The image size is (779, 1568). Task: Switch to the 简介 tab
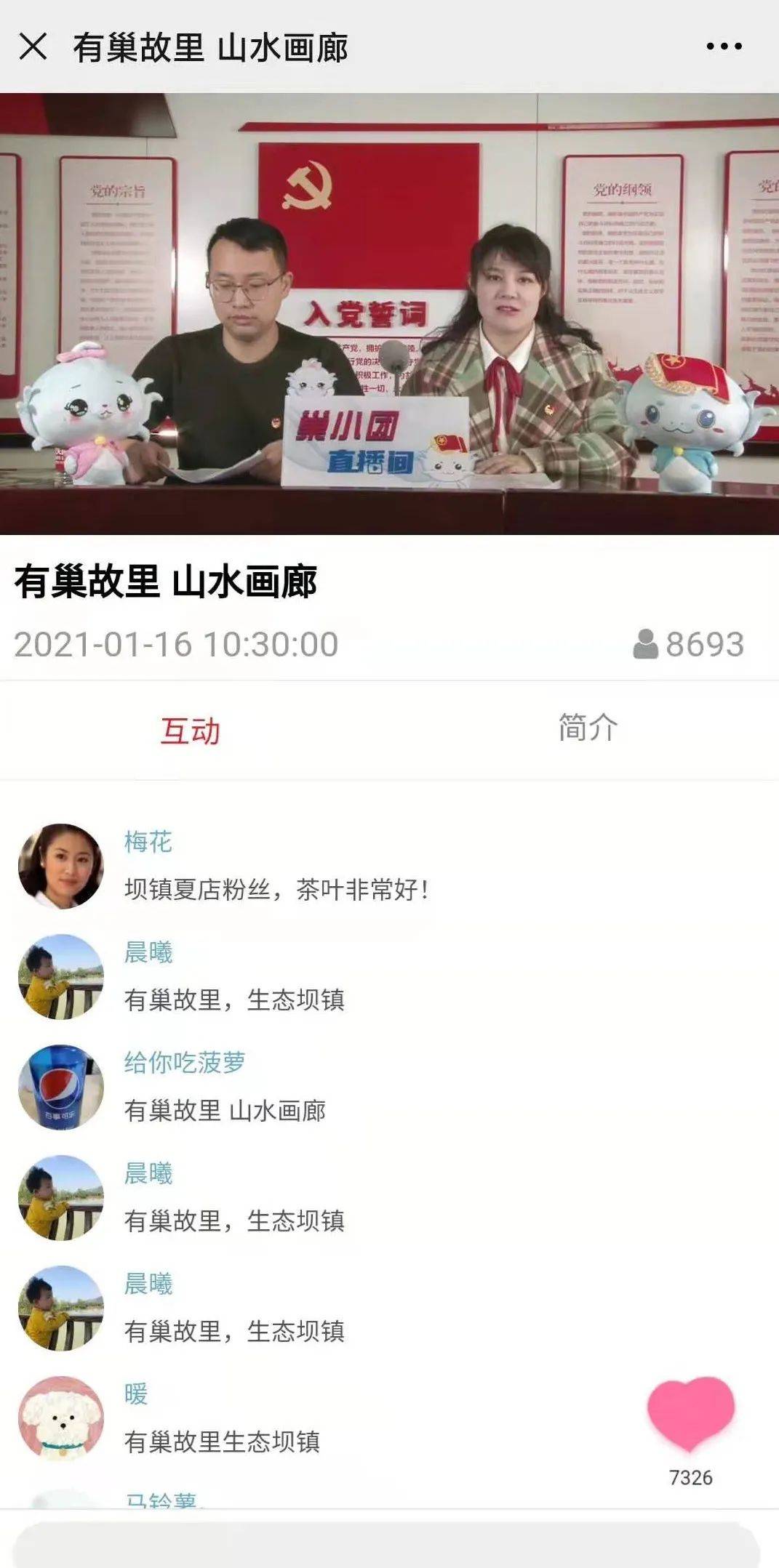click(588, 728)
